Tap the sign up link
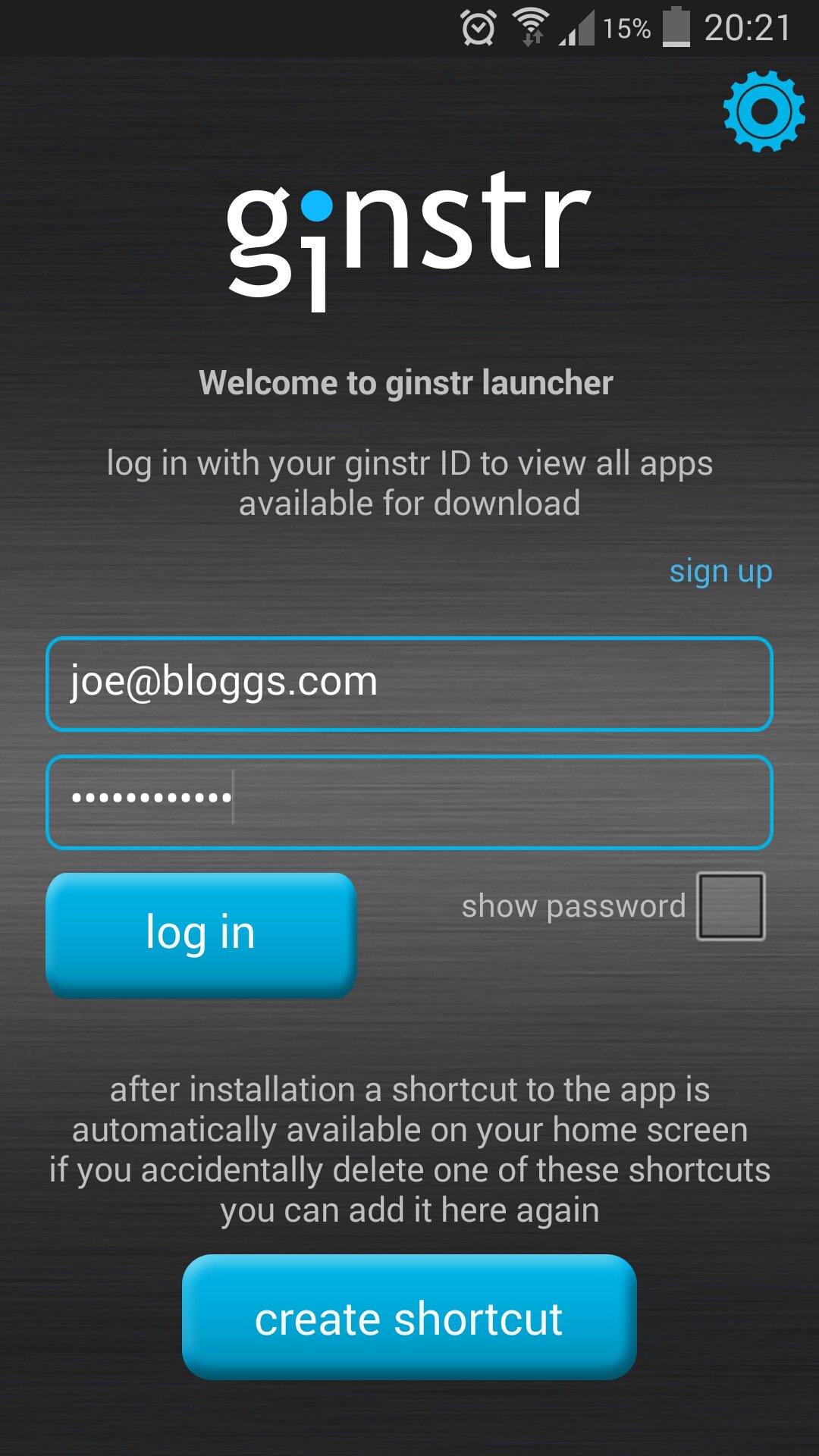 (720, 571)
